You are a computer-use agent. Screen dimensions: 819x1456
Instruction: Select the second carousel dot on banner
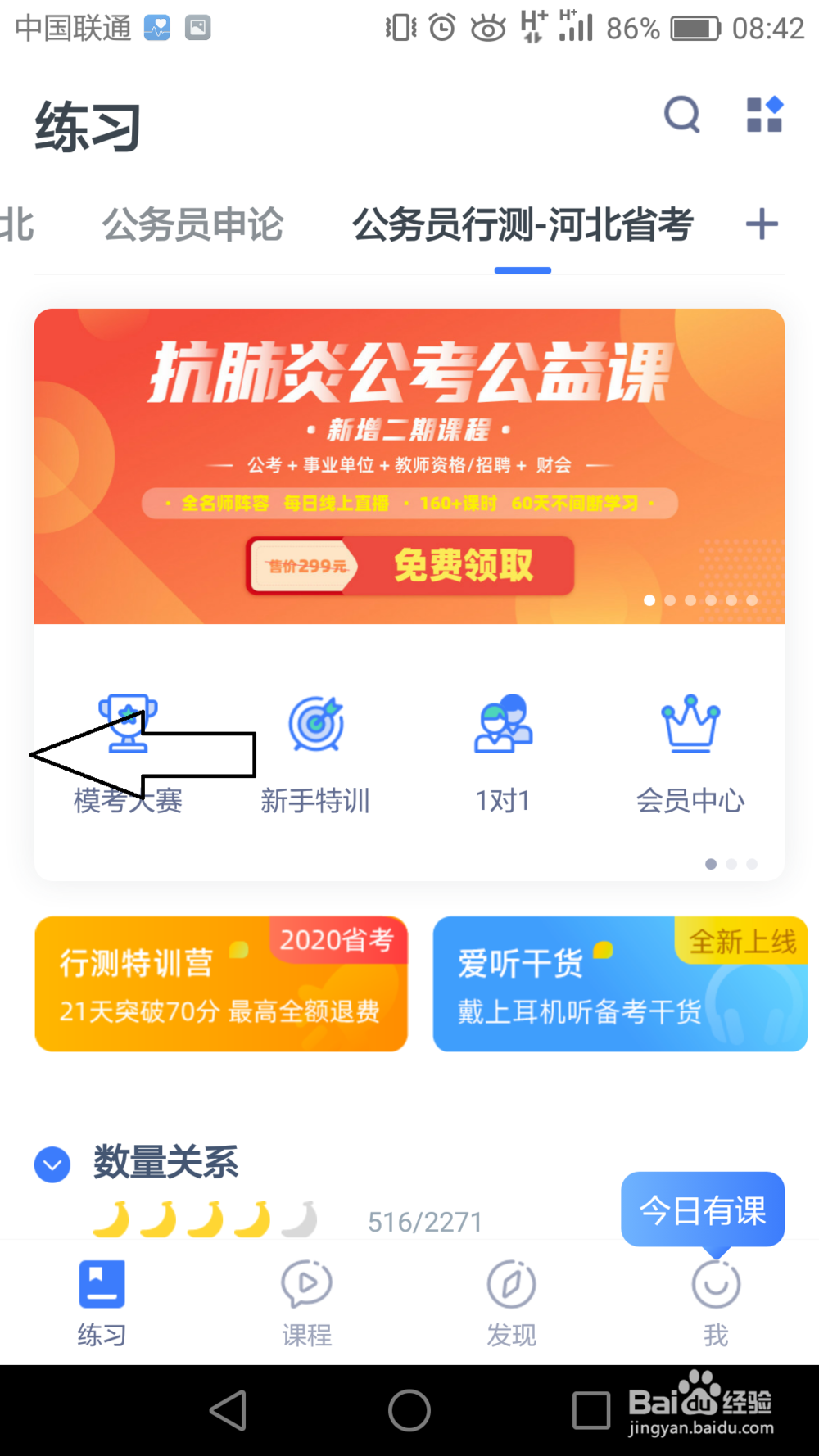tap(669, 600)
